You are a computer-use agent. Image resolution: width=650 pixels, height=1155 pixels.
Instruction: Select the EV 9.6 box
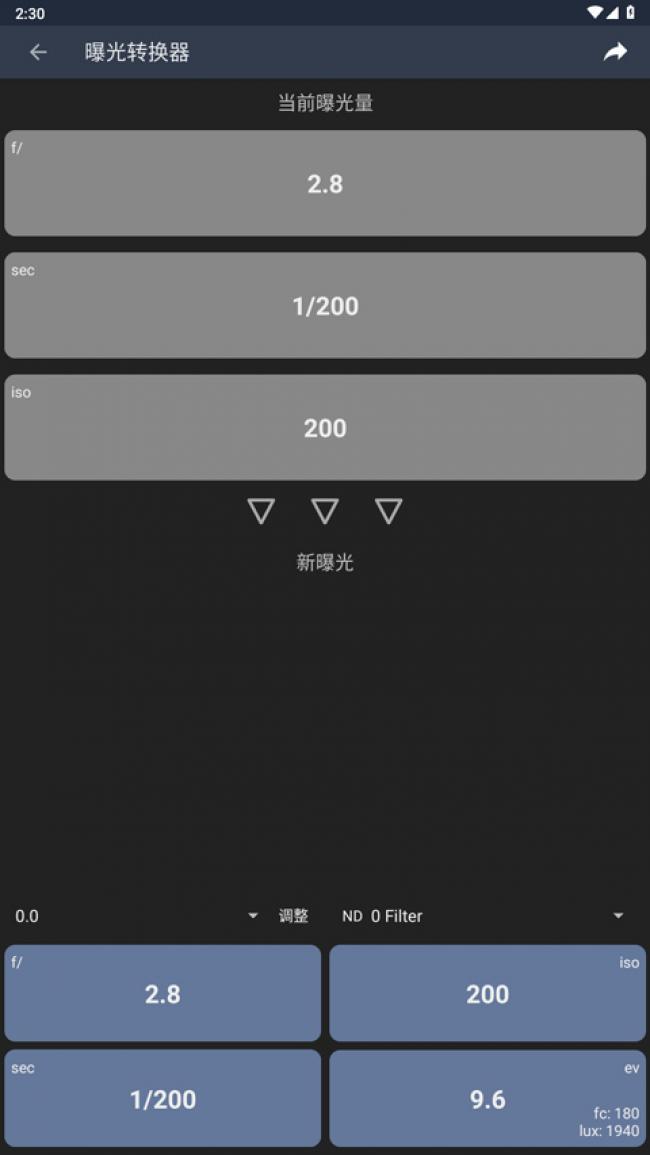coord(487,1098)
